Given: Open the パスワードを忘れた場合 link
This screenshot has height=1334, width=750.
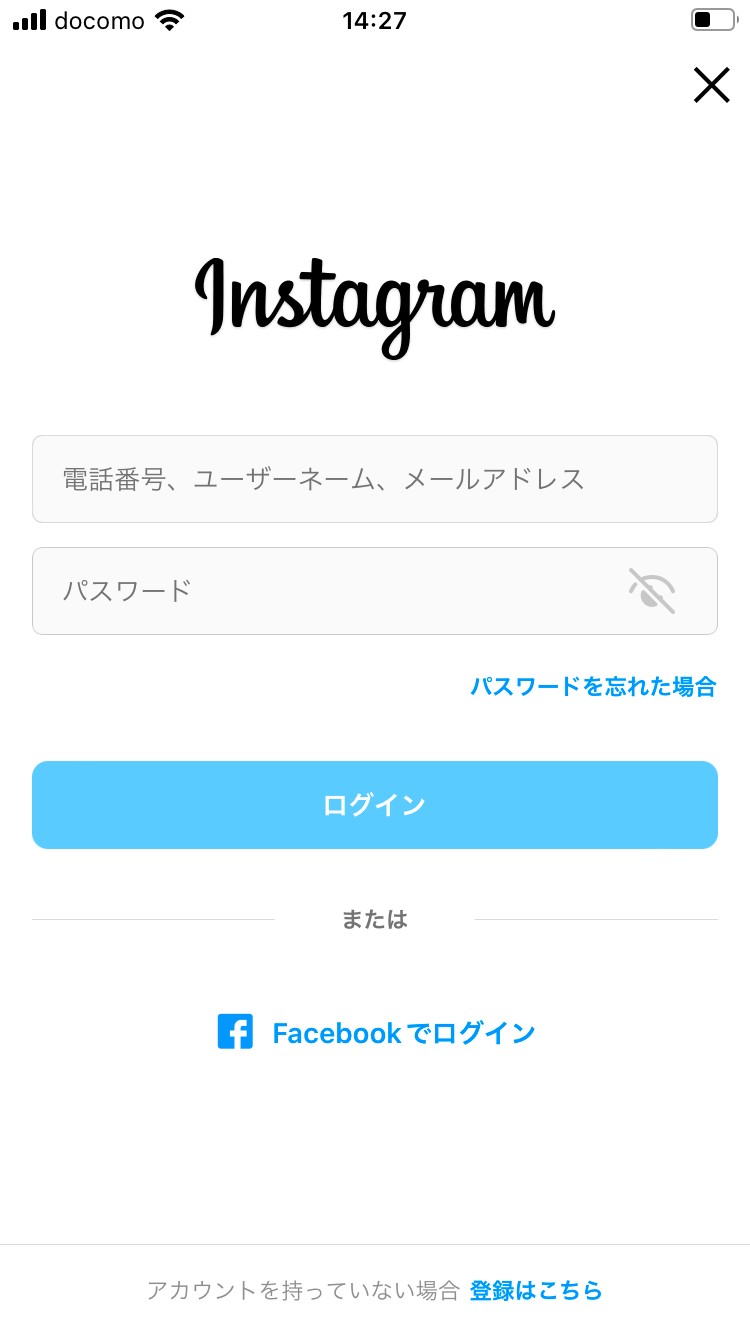Looking at the screenshot, I should coord(593,686).
